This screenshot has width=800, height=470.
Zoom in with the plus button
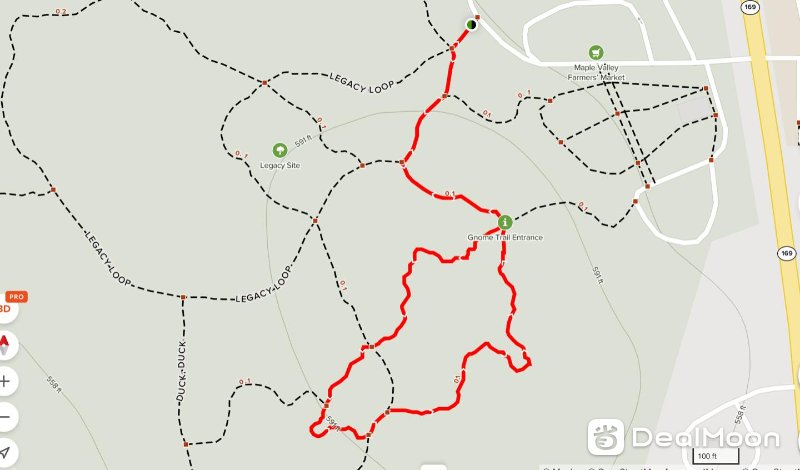[x=5, y=381]
